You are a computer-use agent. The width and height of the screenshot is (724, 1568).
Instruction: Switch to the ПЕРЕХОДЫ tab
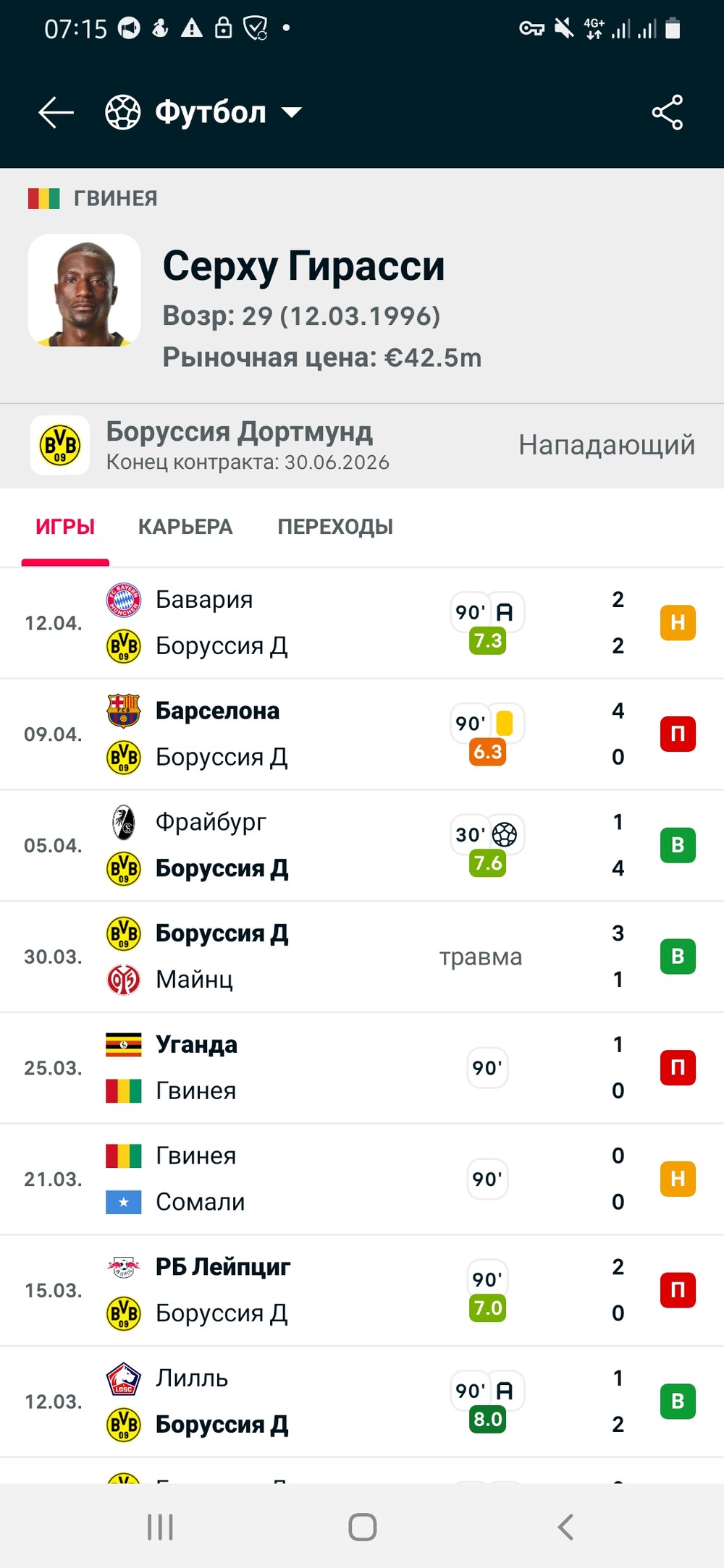335,527
